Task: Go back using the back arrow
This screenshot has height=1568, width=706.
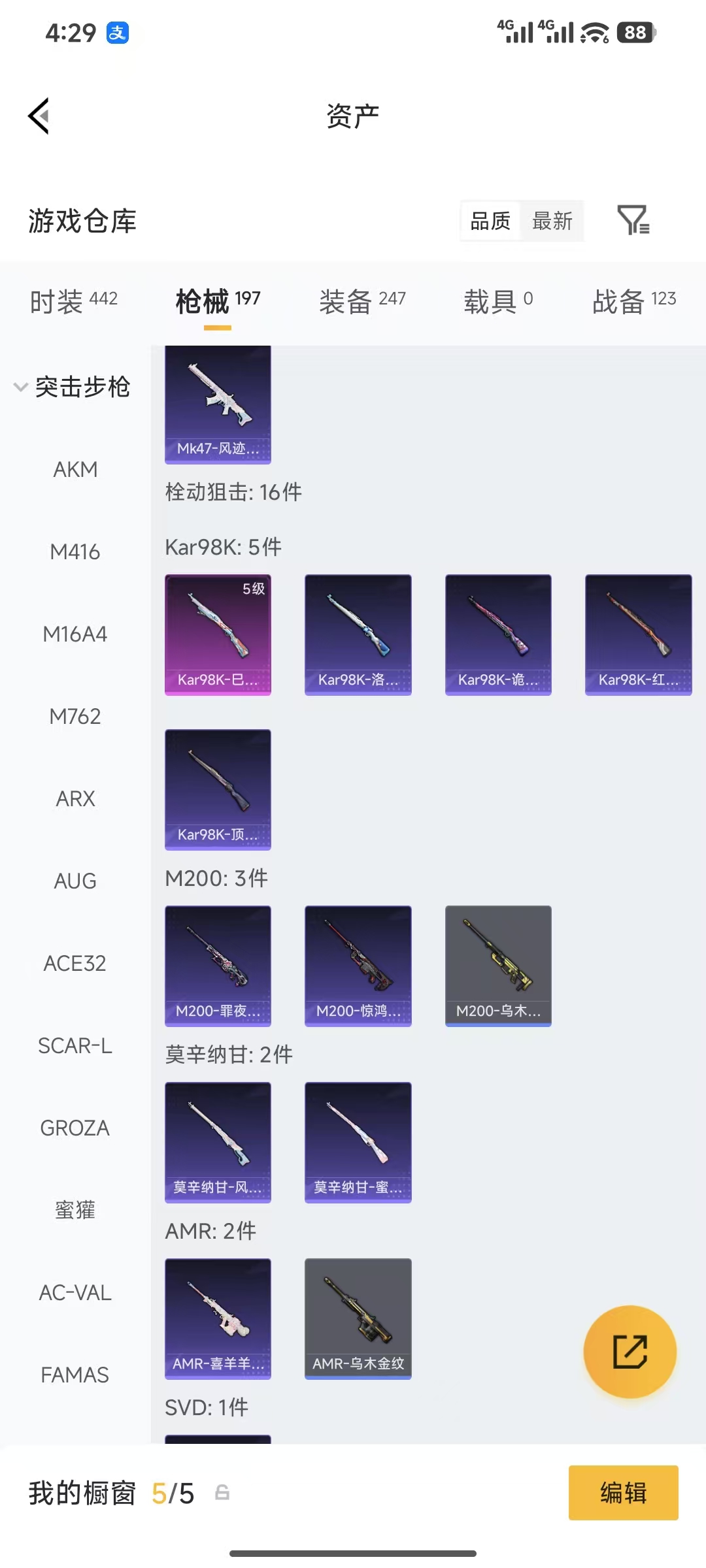Action: tap(38, 115)
